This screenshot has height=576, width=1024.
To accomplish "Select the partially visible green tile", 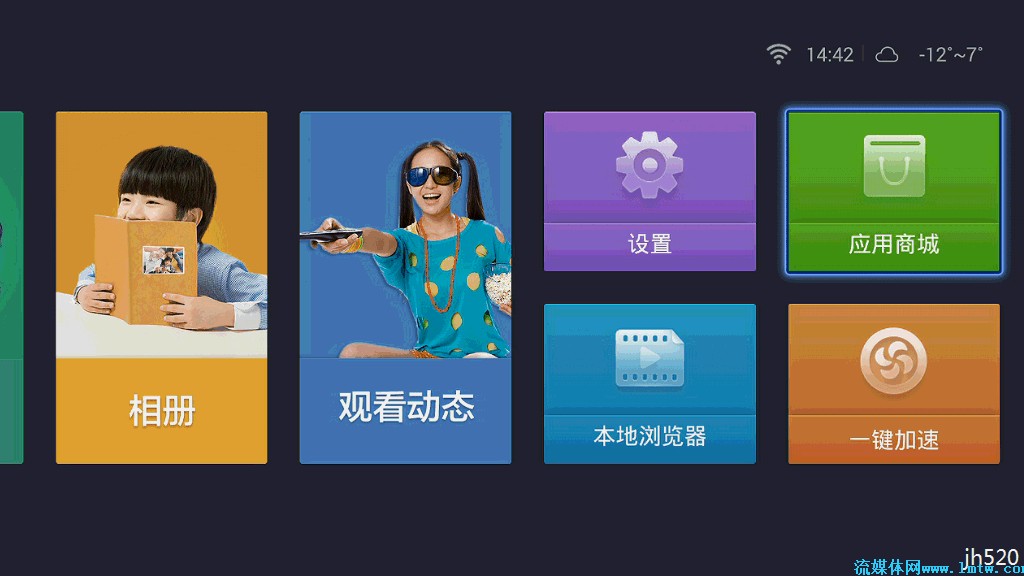I will [10, 287].
